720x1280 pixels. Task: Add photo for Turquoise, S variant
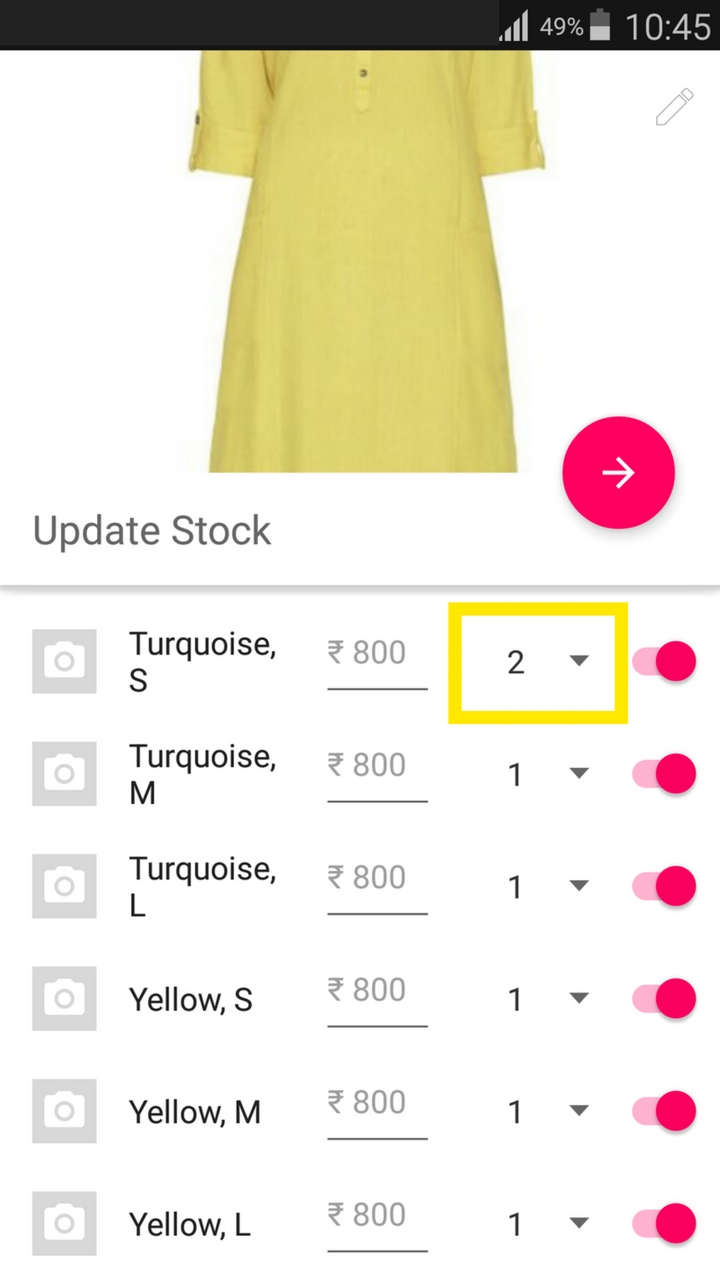click(x=65, y=662)
